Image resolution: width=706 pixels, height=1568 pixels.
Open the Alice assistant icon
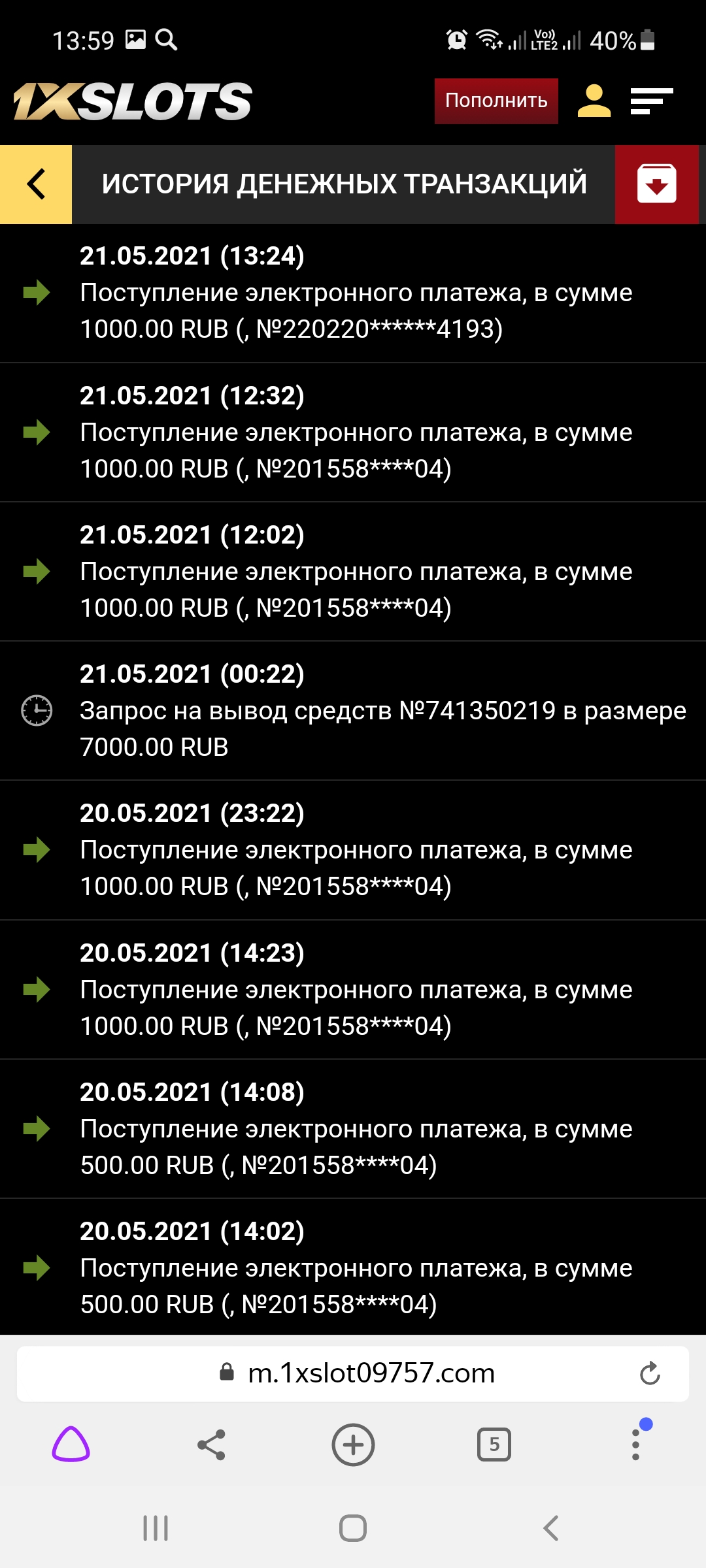pos(71,1445)
